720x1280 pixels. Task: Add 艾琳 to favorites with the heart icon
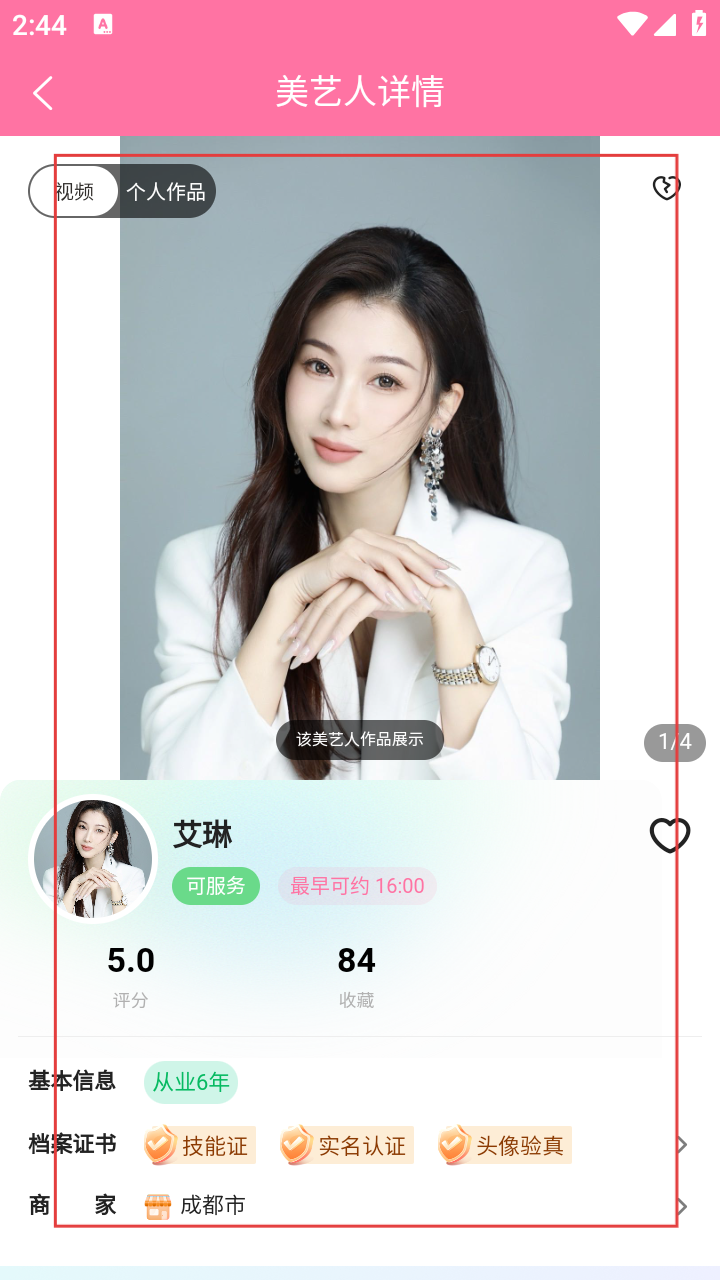(670, 835)
